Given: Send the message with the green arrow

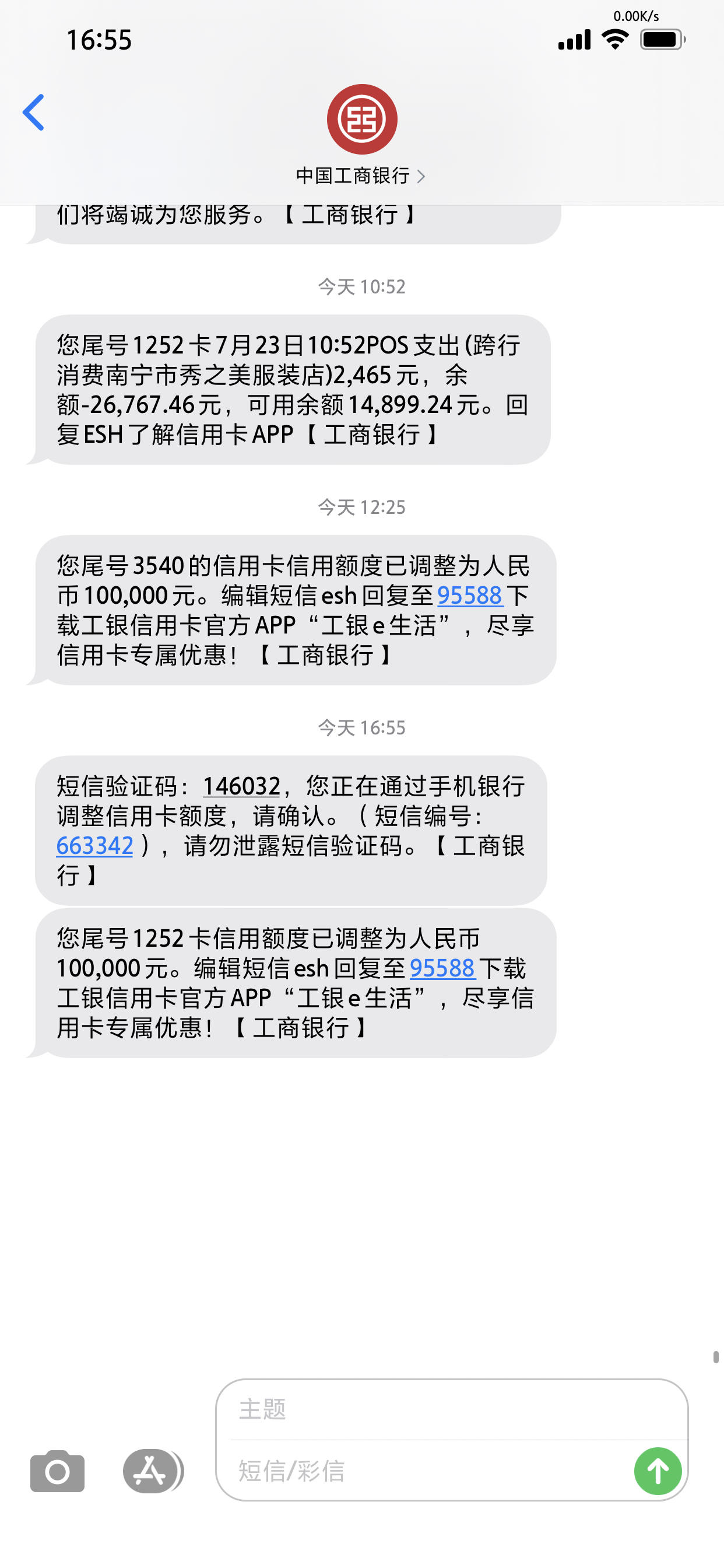Looking at the screenshot, I should tap(657, 1471).
